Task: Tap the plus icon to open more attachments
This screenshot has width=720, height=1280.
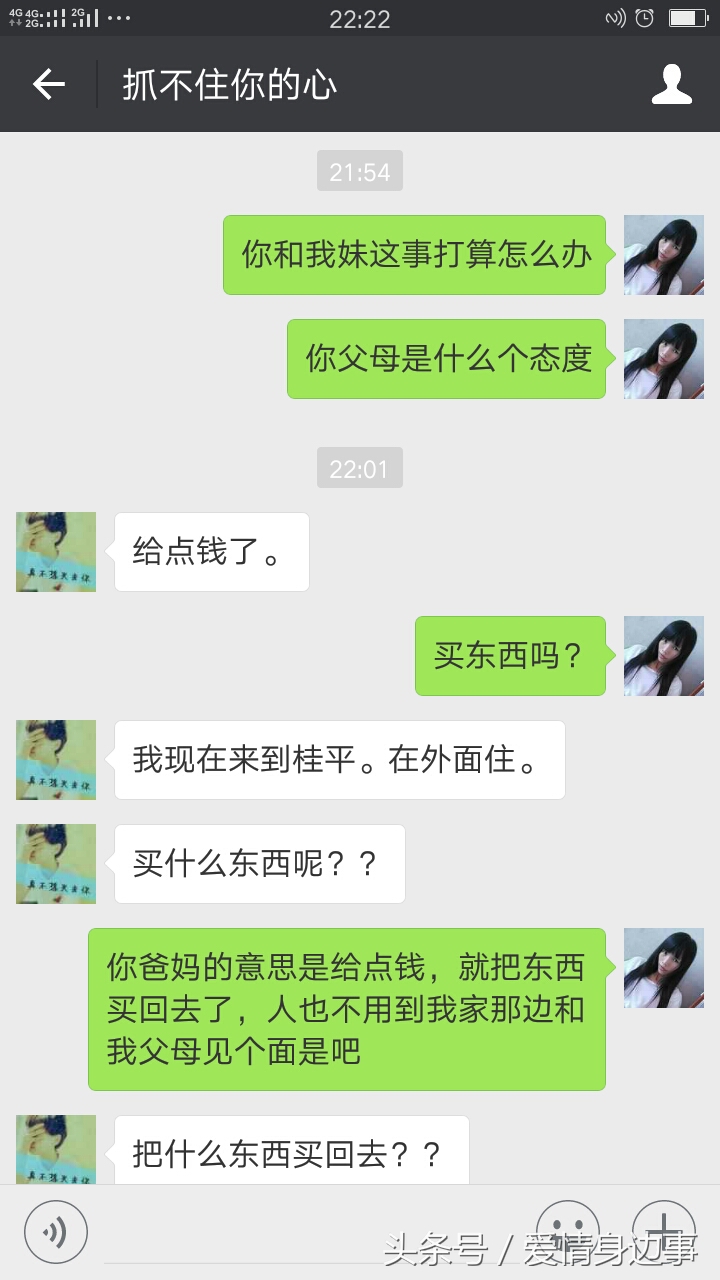Action: click(x=663, y=1231)
